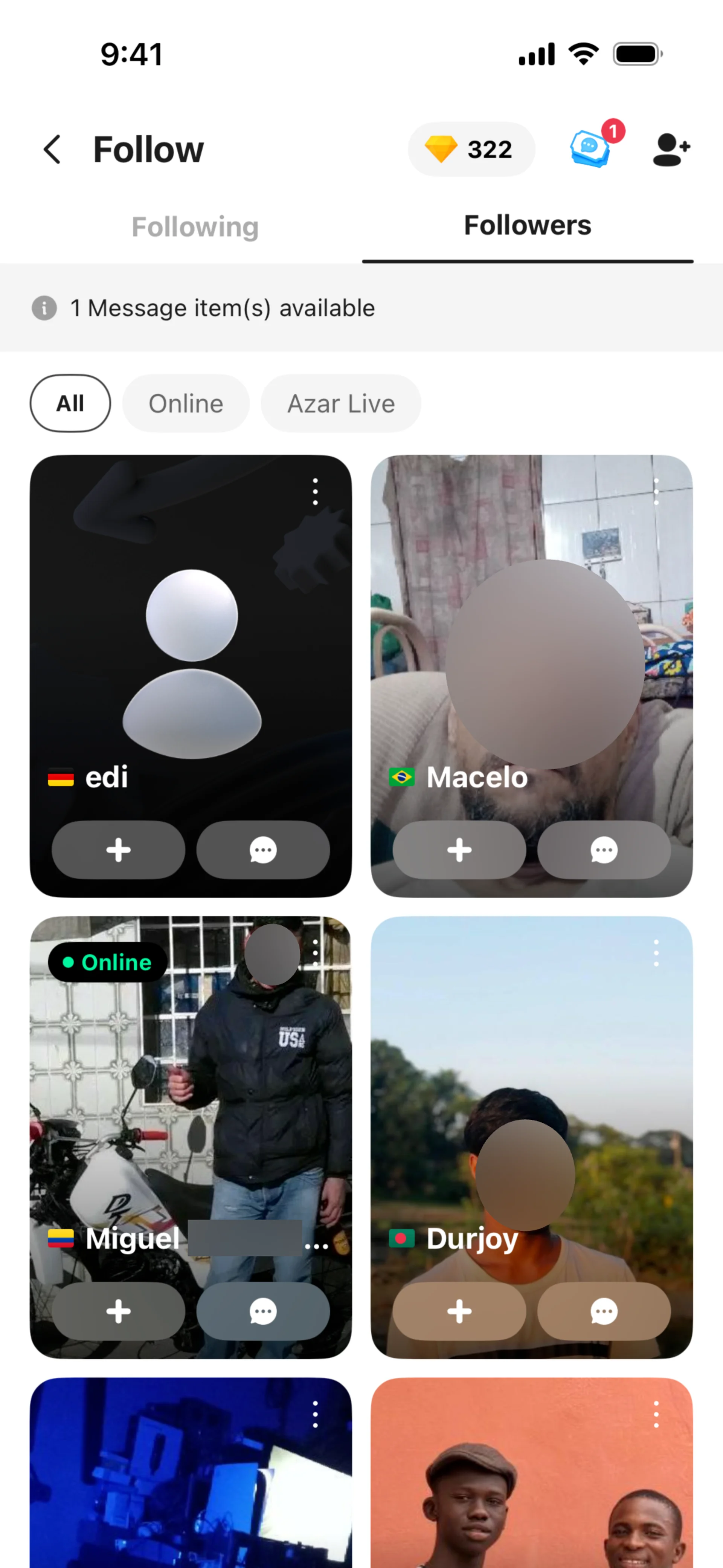The height and width of the screenshot is (1568, 723).
Task: Follow Miguel with the plus button
Action: pos(118,1311)
